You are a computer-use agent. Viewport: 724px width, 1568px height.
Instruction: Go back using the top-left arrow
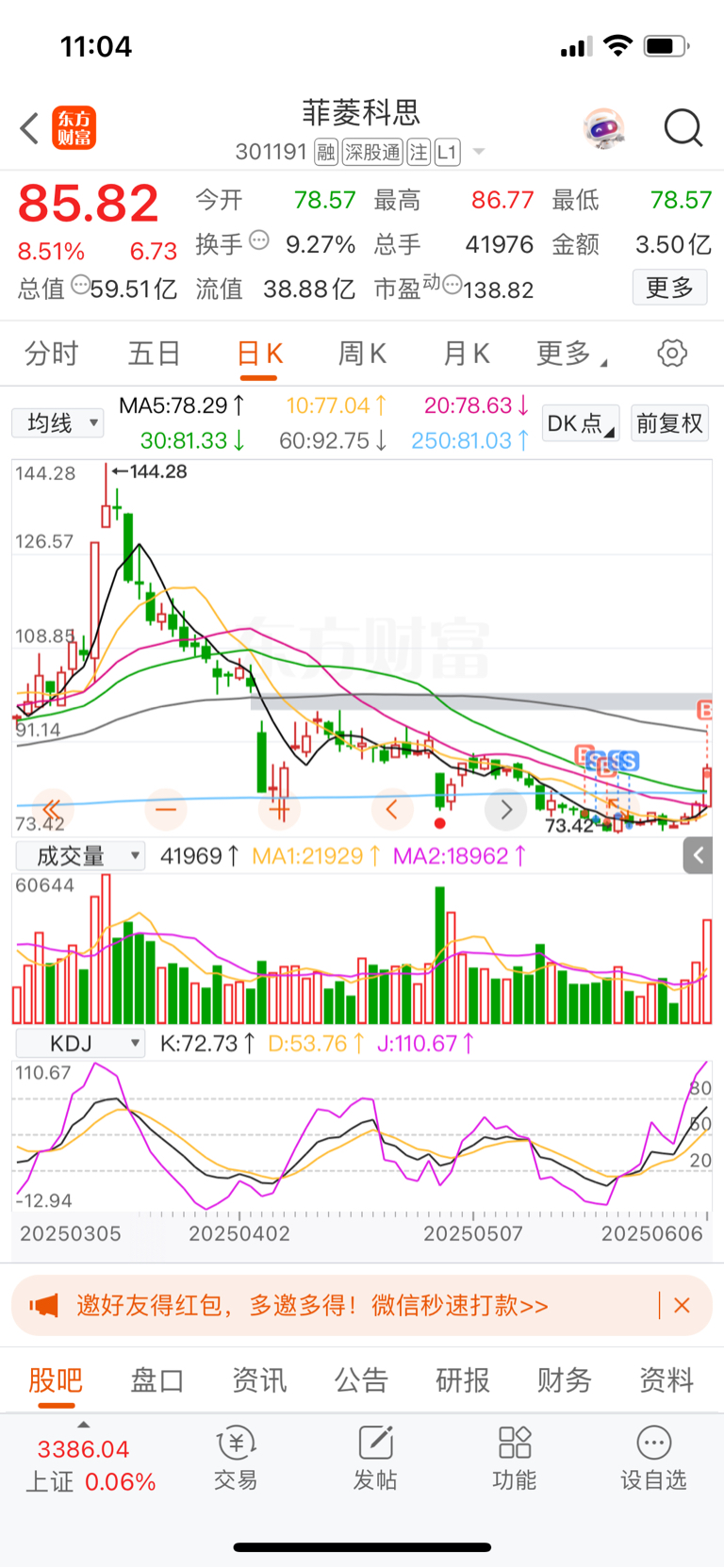[29, 128]
